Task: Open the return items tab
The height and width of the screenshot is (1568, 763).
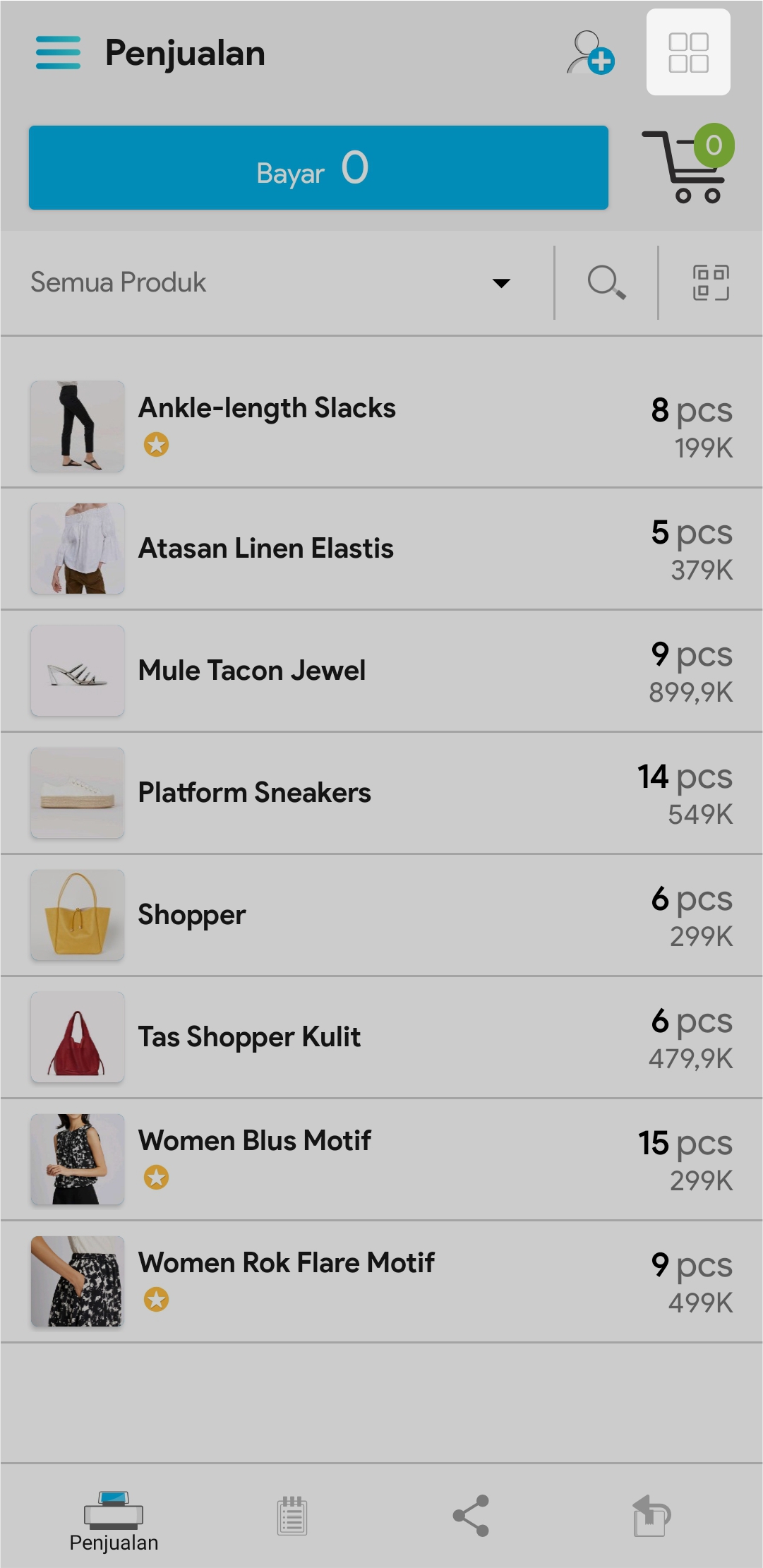Action: tap(650, 1516)
